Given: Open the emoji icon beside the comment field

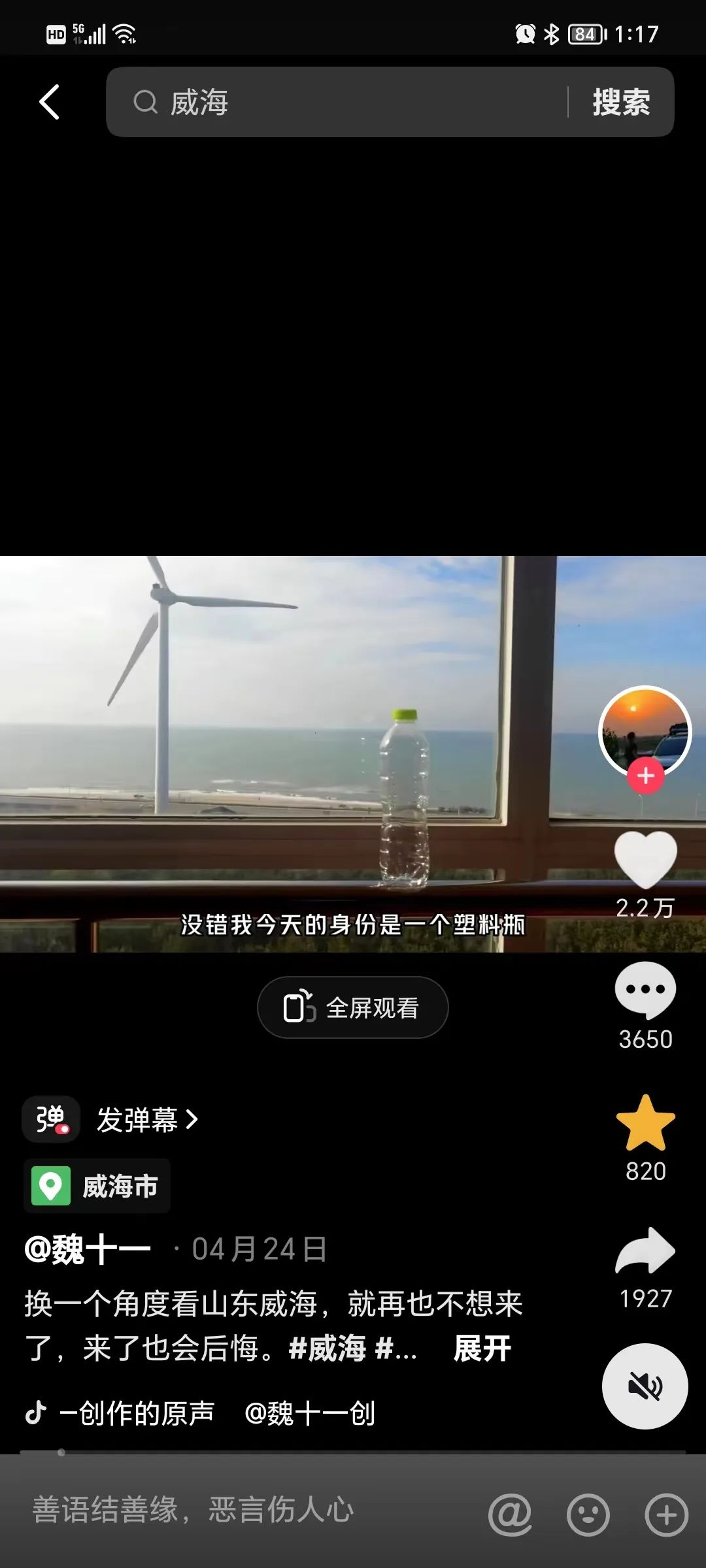Looking at the screenshot, I should click(588, 1516).
